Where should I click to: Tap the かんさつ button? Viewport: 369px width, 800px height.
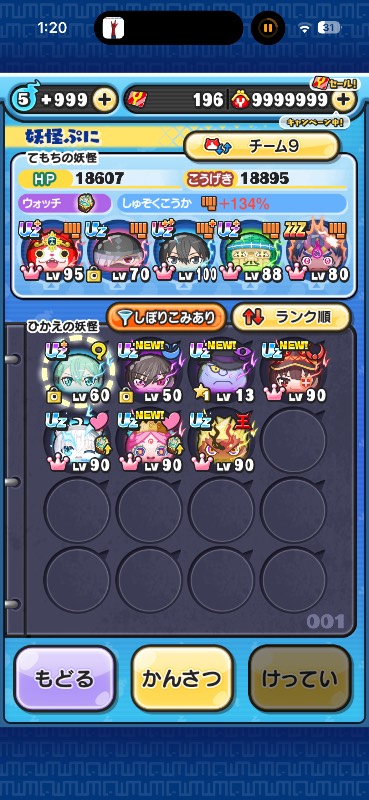coord(182,679)
